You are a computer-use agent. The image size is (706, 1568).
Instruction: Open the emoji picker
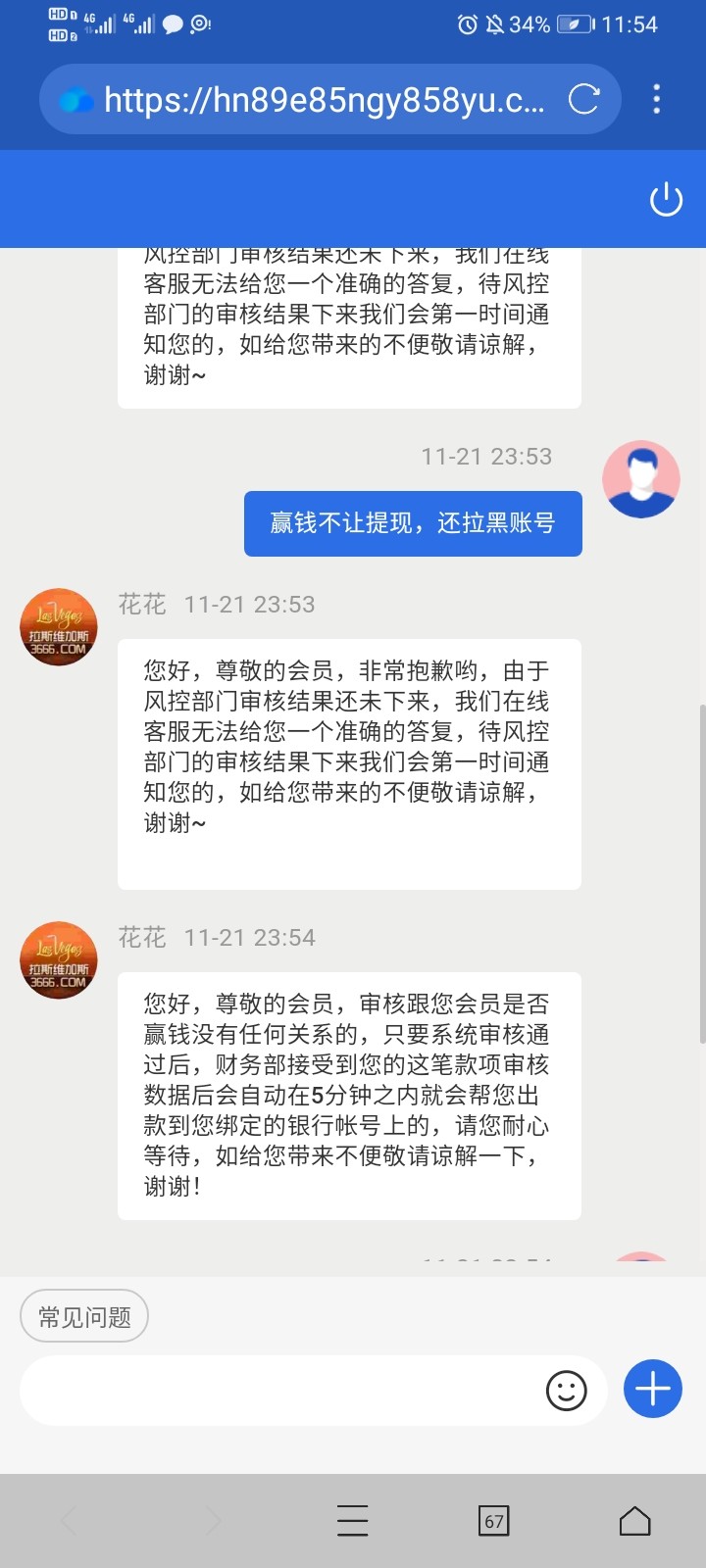(566, 1391)
